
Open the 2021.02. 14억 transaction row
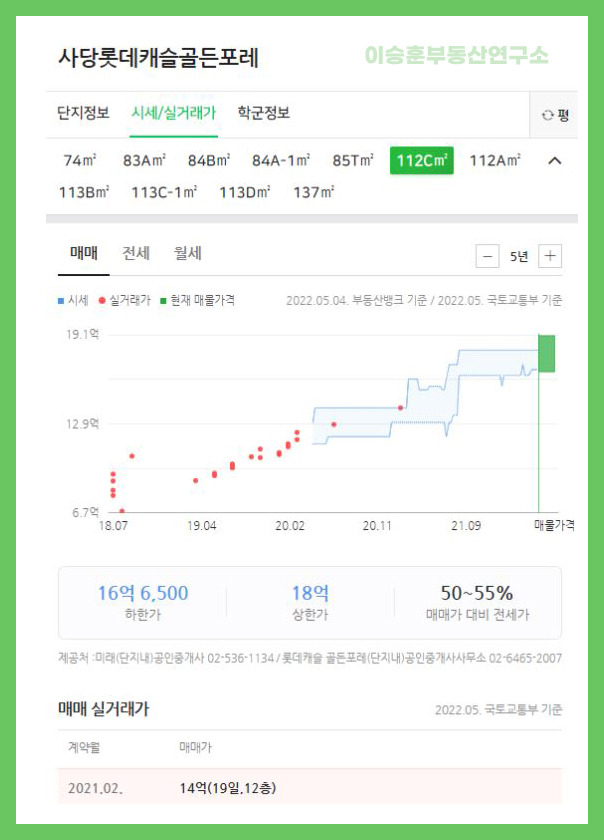pyautogui.click(x=310, y=787)
